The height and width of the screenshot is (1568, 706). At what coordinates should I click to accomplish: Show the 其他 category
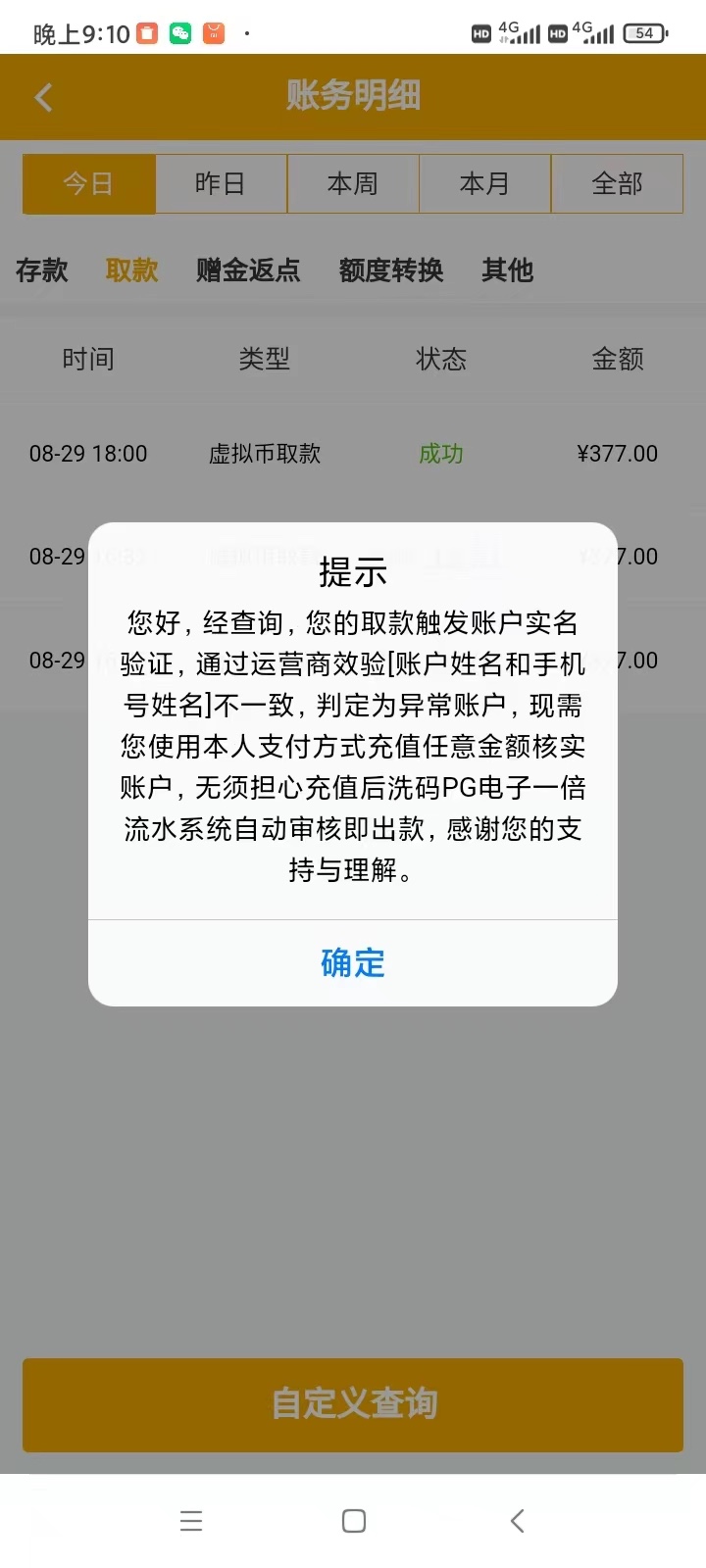[508, 269]
